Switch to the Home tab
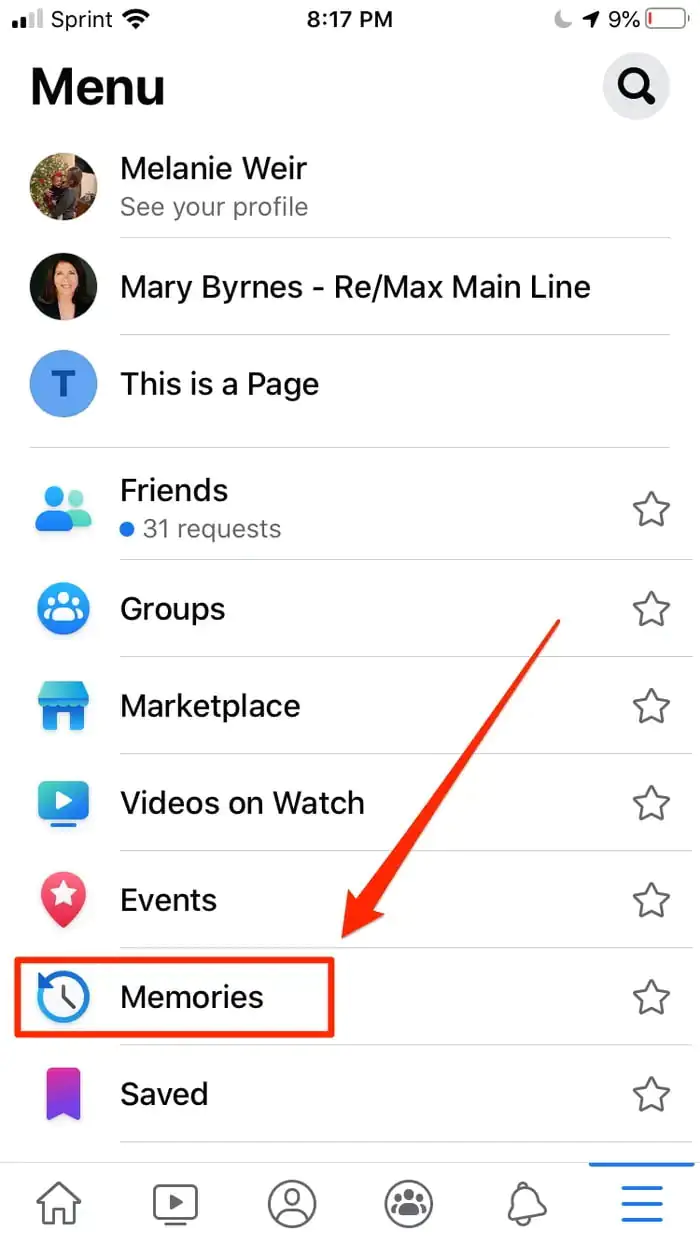Screen dimensions: 700x1245 point(58,1202)
